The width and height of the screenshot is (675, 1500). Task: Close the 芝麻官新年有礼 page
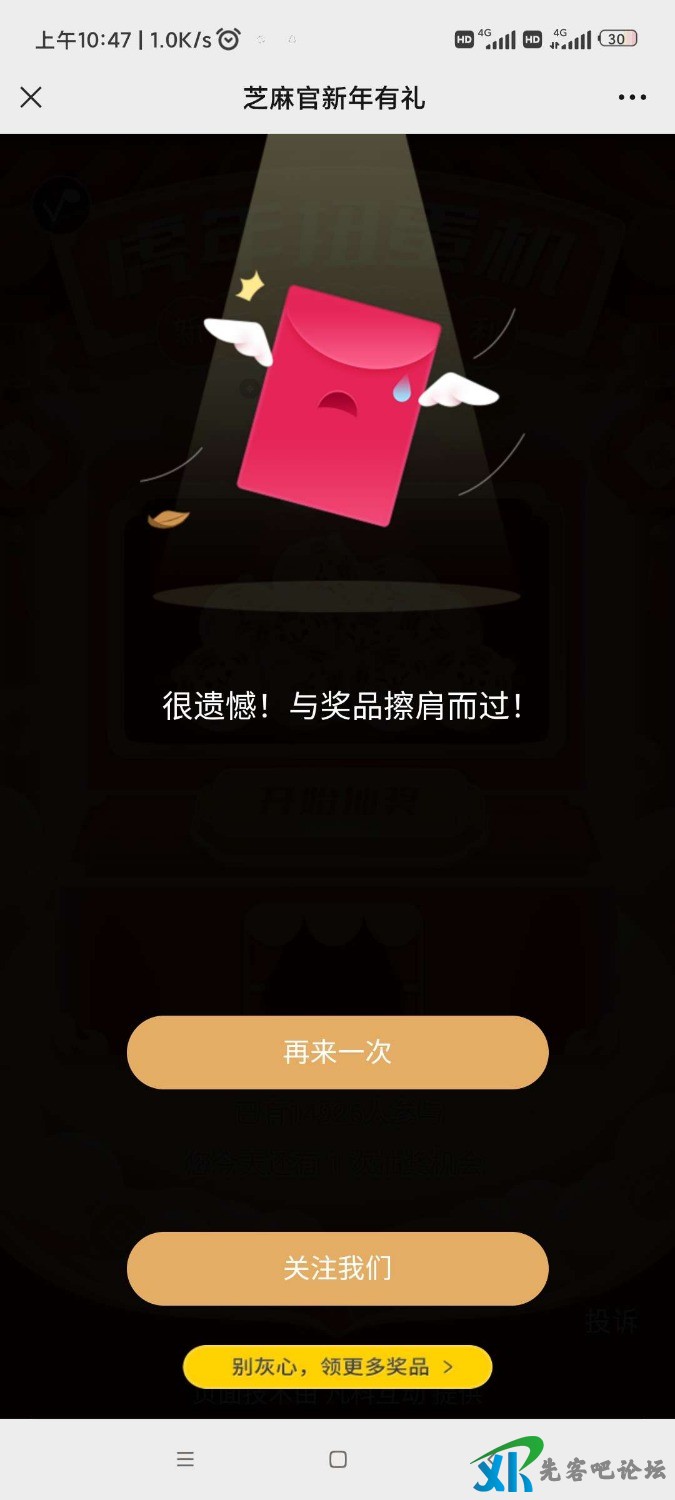31,97
